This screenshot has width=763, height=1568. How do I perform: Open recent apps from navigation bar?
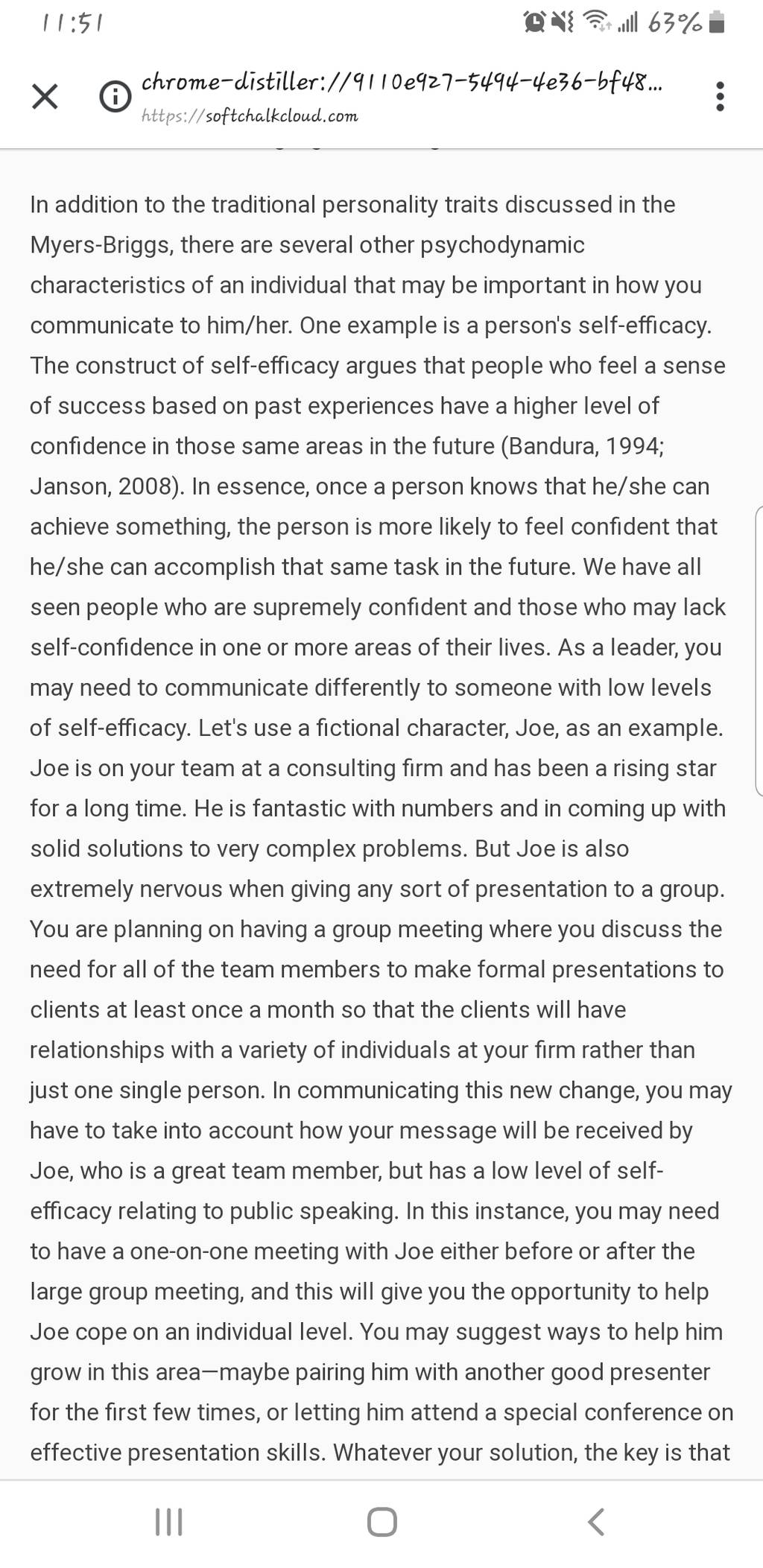168,1523
